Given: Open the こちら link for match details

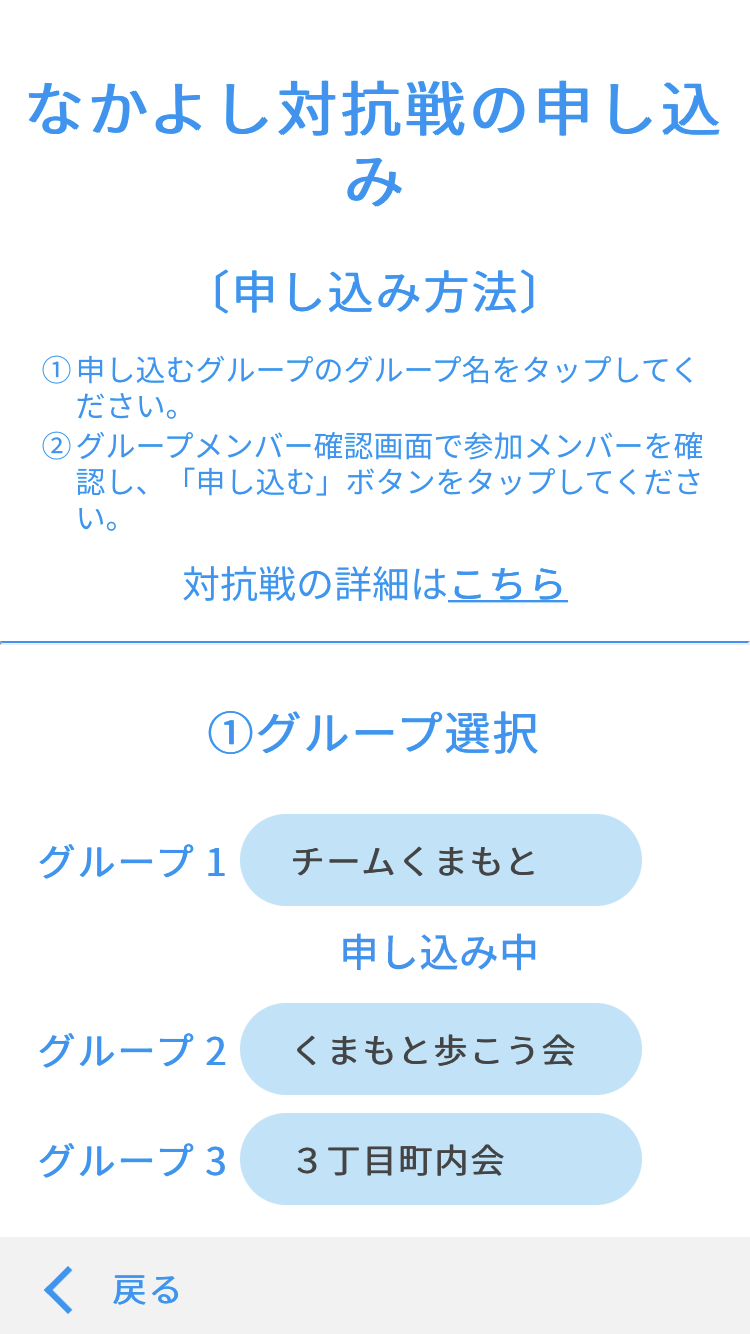Looking at the screenshot, I should point(508,584).
